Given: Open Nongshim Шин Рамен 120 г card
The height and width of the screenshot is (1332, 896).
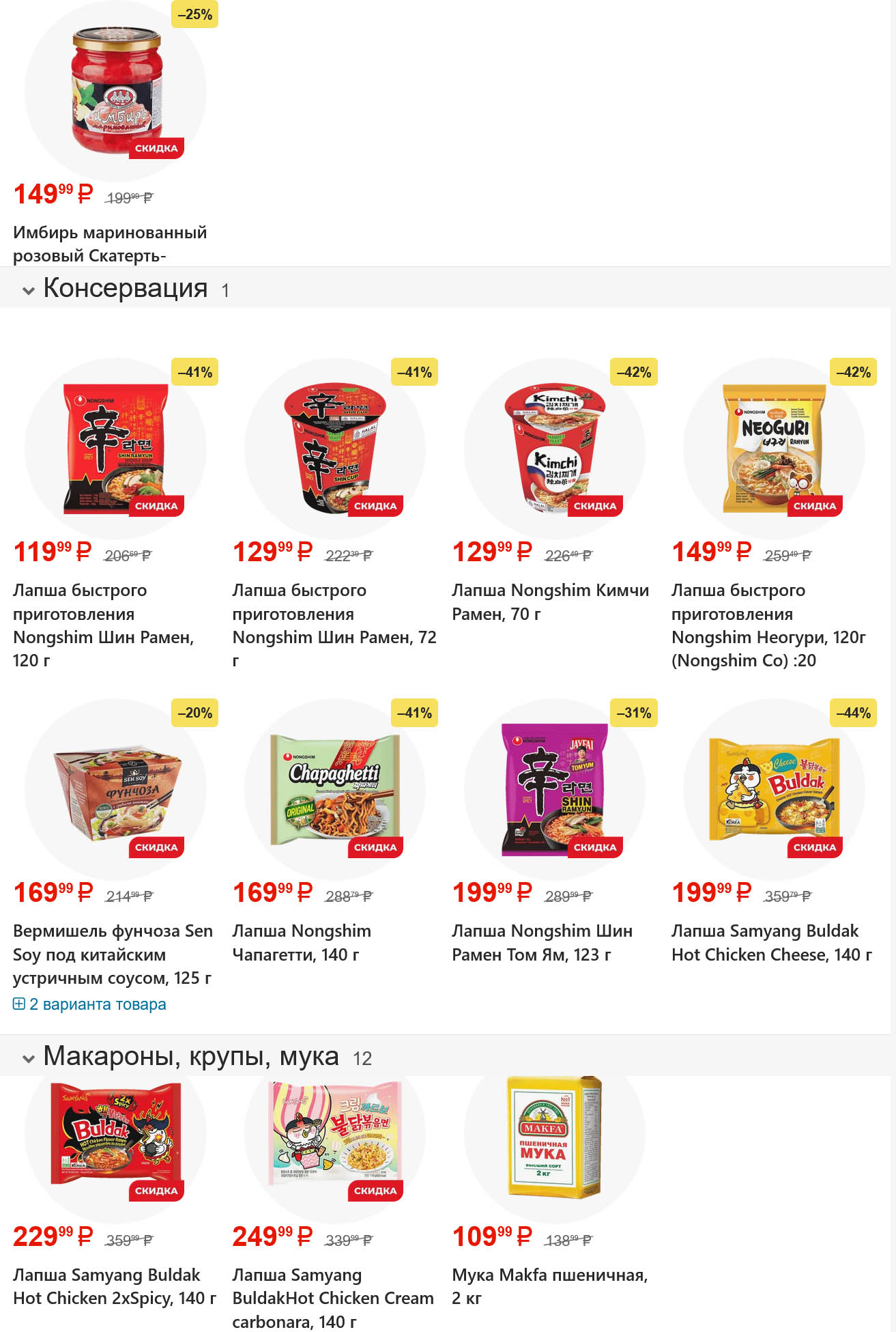Looking at the screenshot, I should 103,624.
